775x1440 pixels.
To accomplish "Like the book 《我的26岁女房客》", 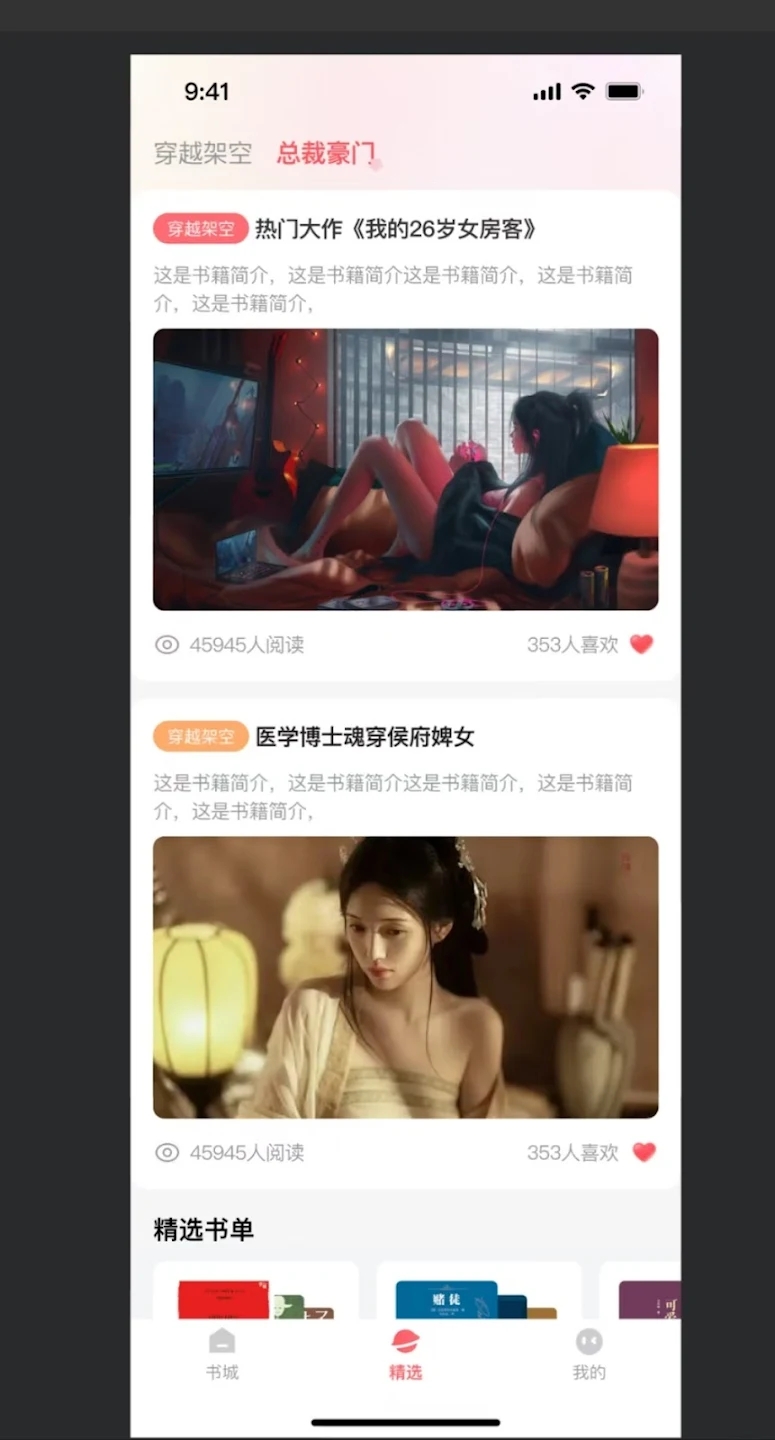I will (642, 645).
